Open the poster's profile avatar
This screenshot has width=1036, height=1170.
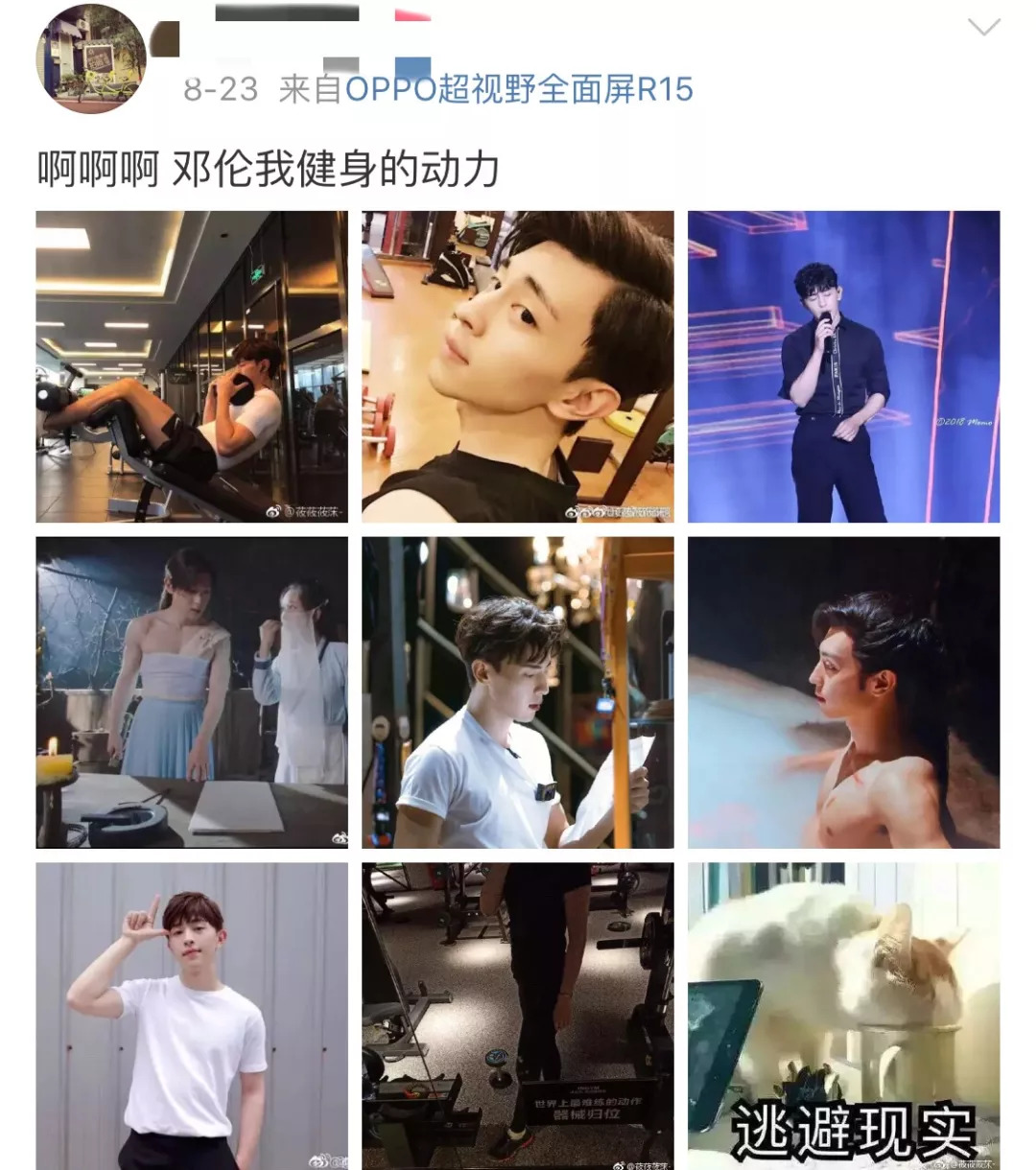pyautogui.click(x=91, y=59)
